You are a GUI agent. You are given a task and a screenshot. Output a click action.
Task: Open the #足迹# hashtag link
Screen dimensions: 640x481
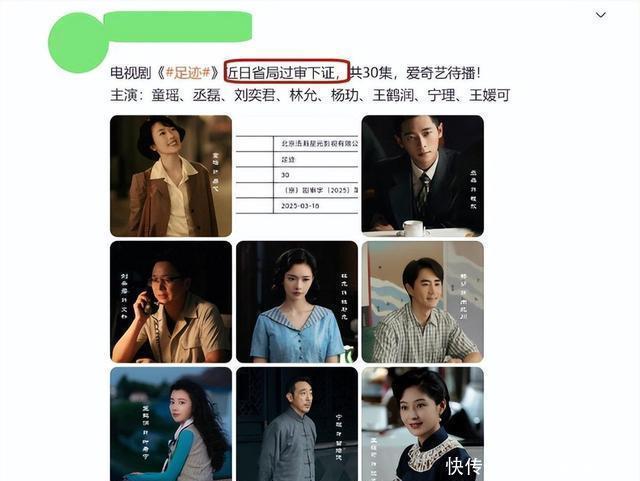pos(189,73)
